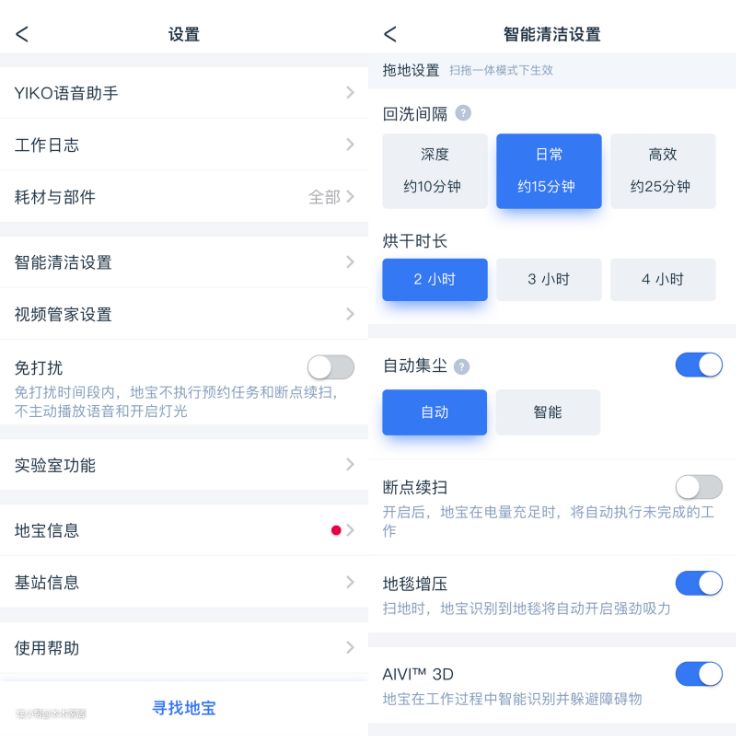Screen dimensions: 736x736
Task: Turn off AIVI™ 3D obstacle avoidance
Action: (x=698, y=674)
